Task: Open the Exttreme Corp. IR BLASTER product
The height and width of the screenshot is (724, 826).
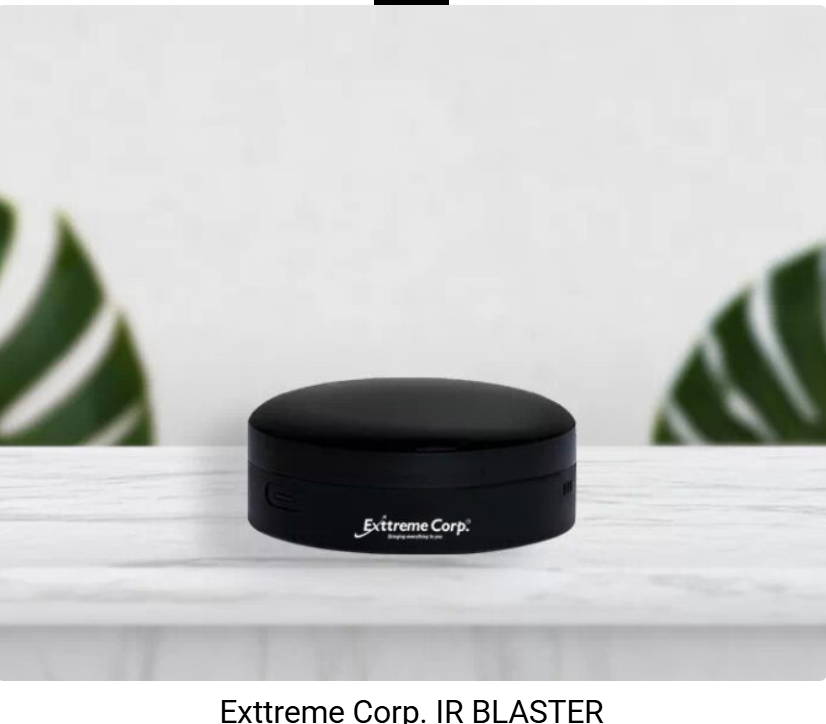Action: pos(412,710)
